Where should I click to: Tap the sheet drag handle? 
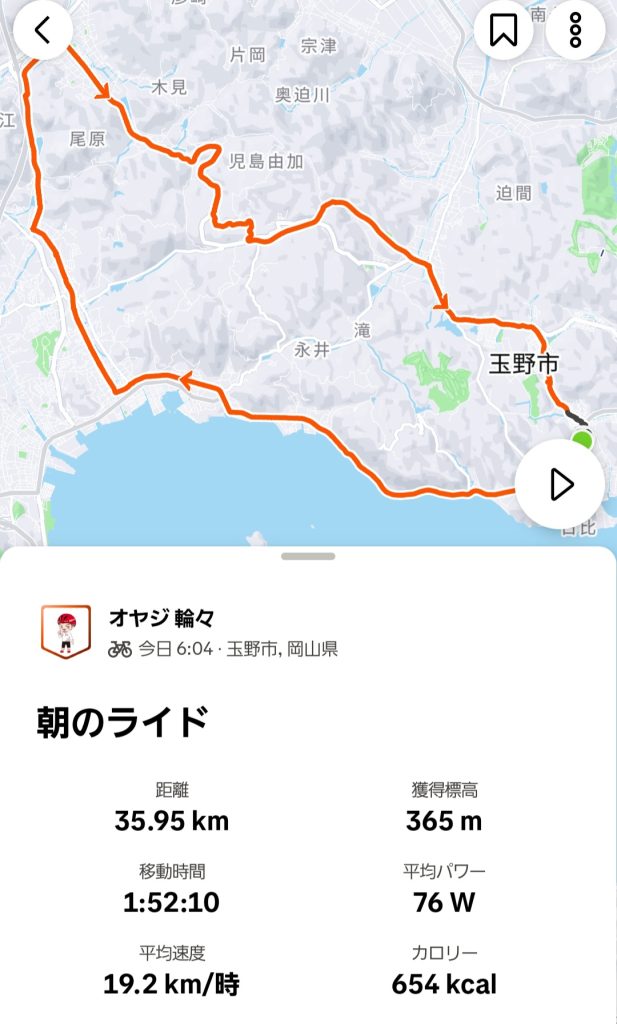coord(308,556)
